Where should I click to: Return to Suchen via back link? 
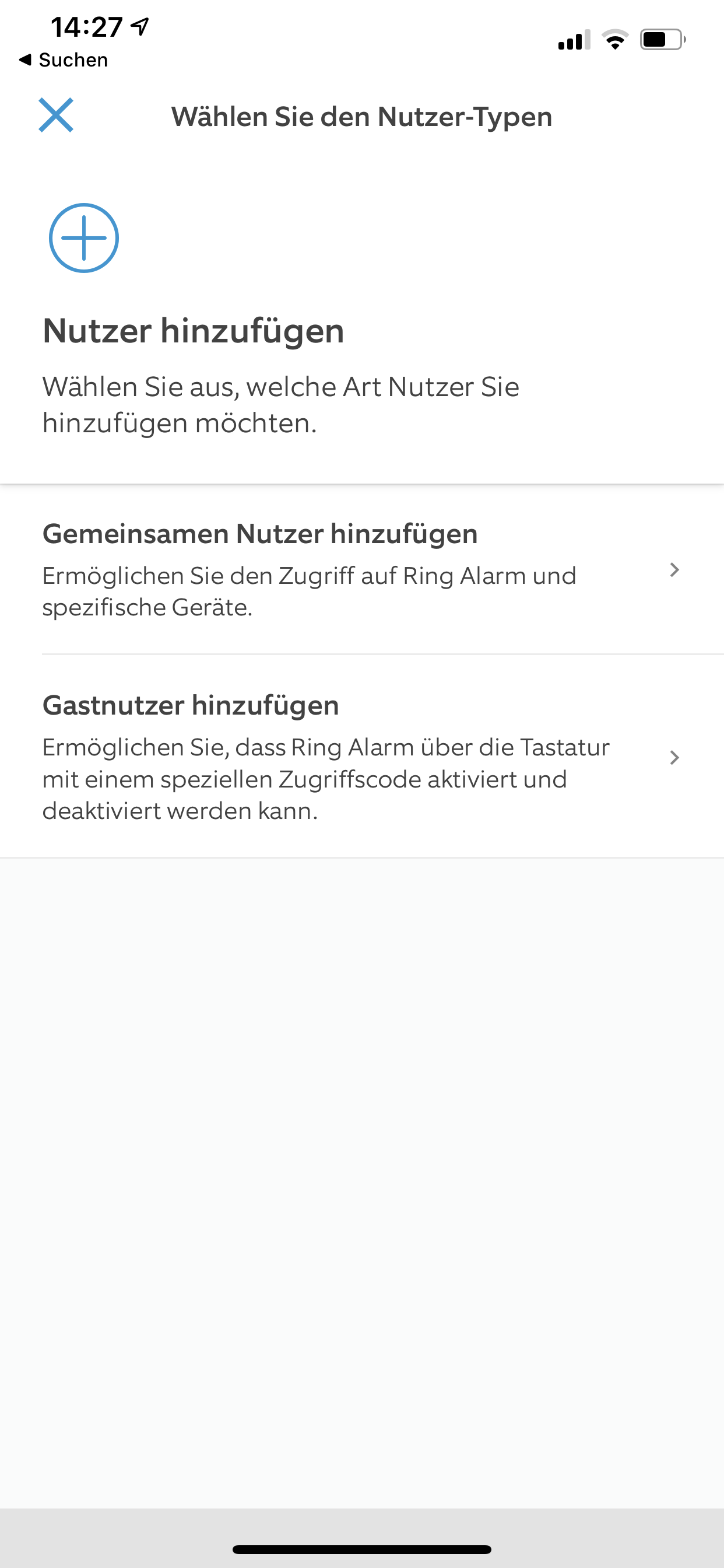tap(64, 60)
